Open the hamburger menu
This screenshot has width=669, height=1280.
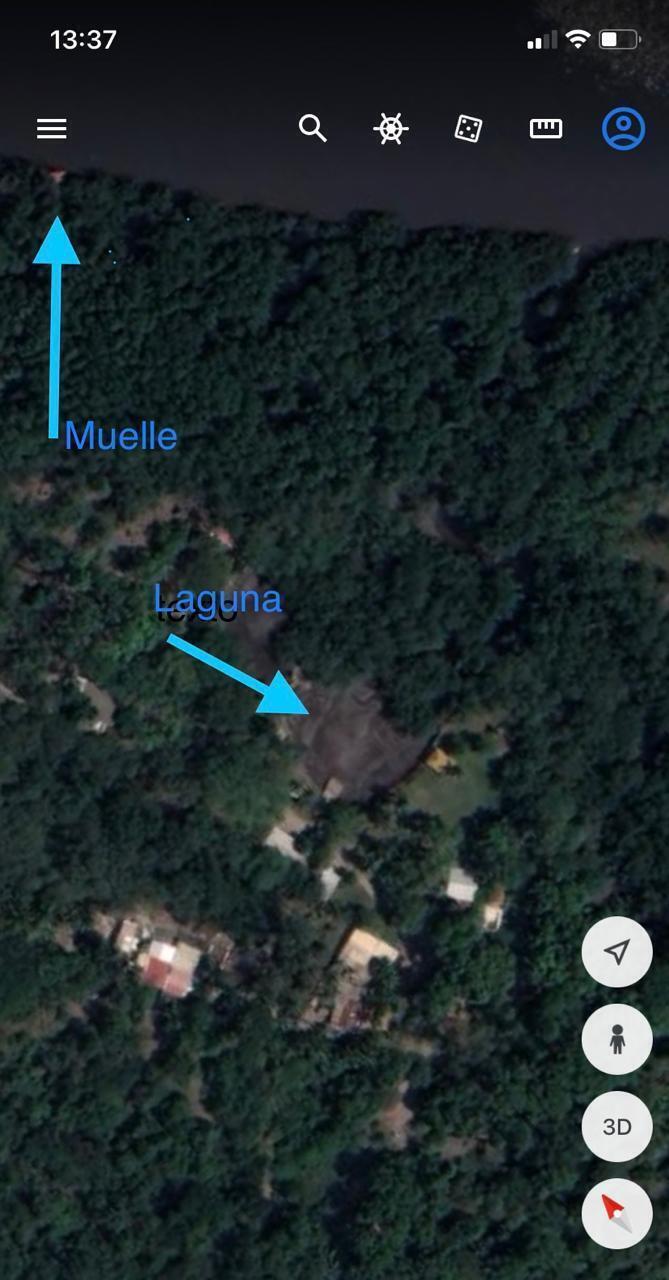[52, 129]
